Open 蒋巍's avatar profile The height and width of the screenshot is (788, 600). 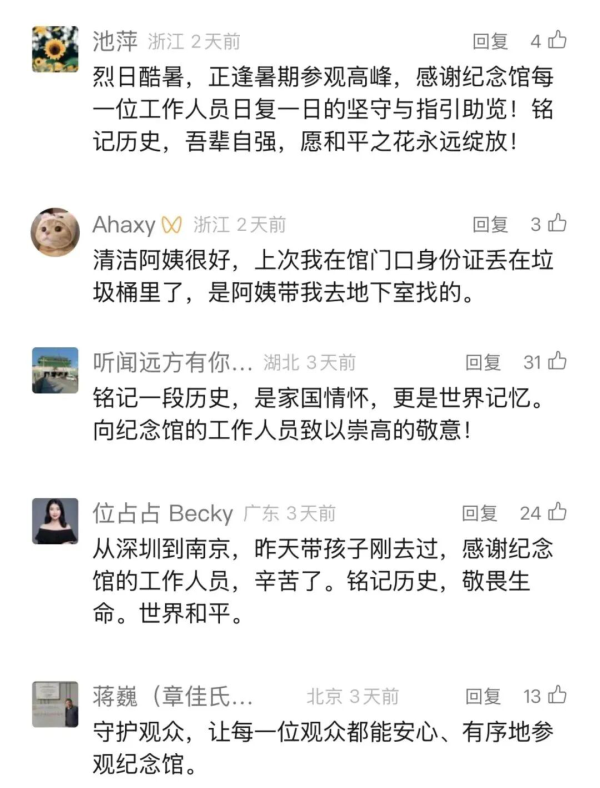[55, 703]
